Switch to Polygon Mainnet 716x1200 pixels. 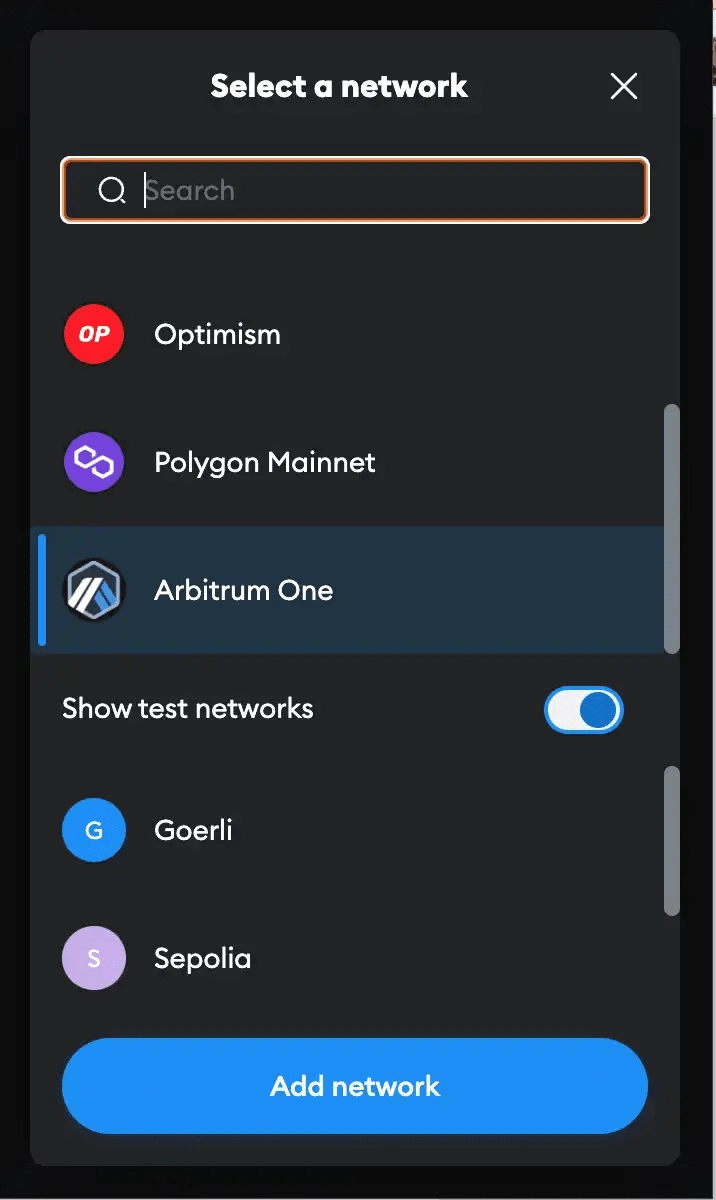coord(264,463)
